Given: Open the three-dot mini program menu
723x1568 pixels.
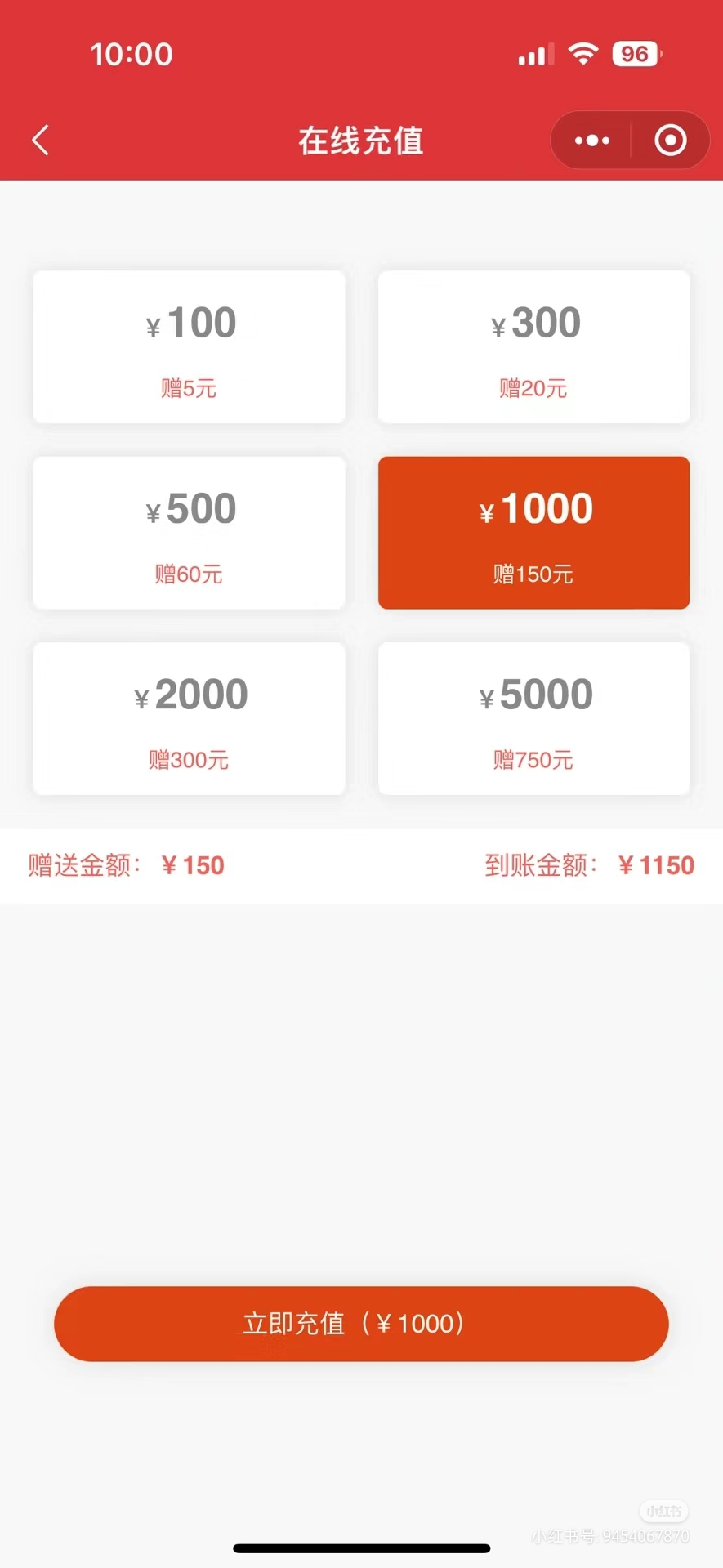Looking at the screenshot, I should tap(591, 141).
